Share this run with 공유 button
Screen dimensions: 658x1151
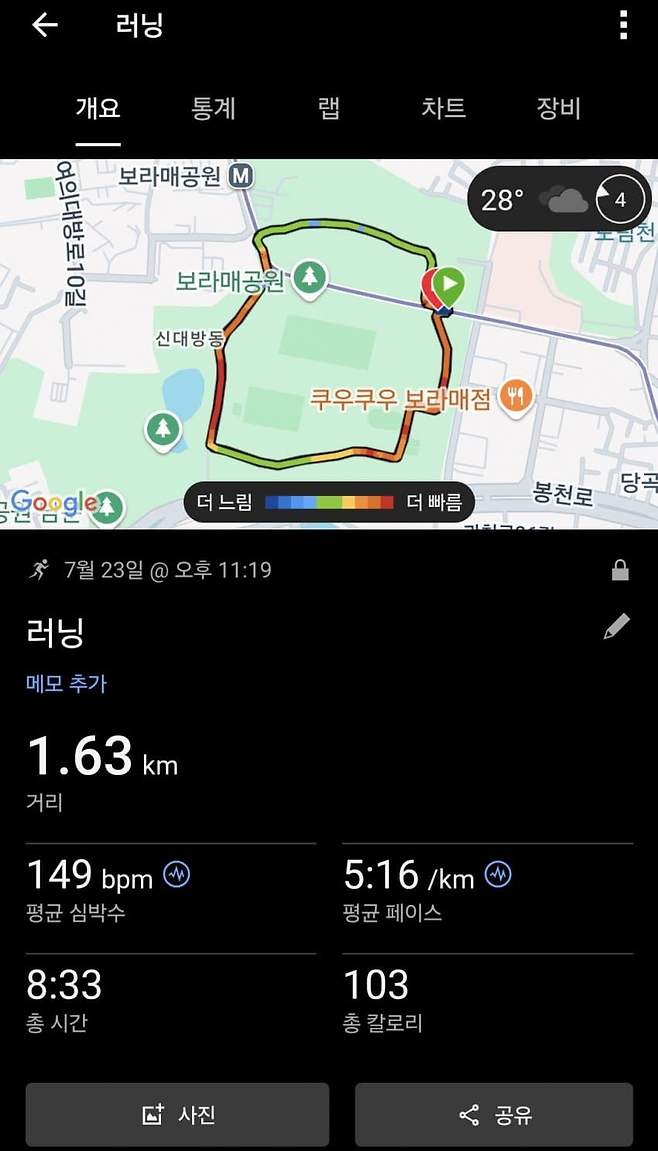click(x=494, y=1114)
